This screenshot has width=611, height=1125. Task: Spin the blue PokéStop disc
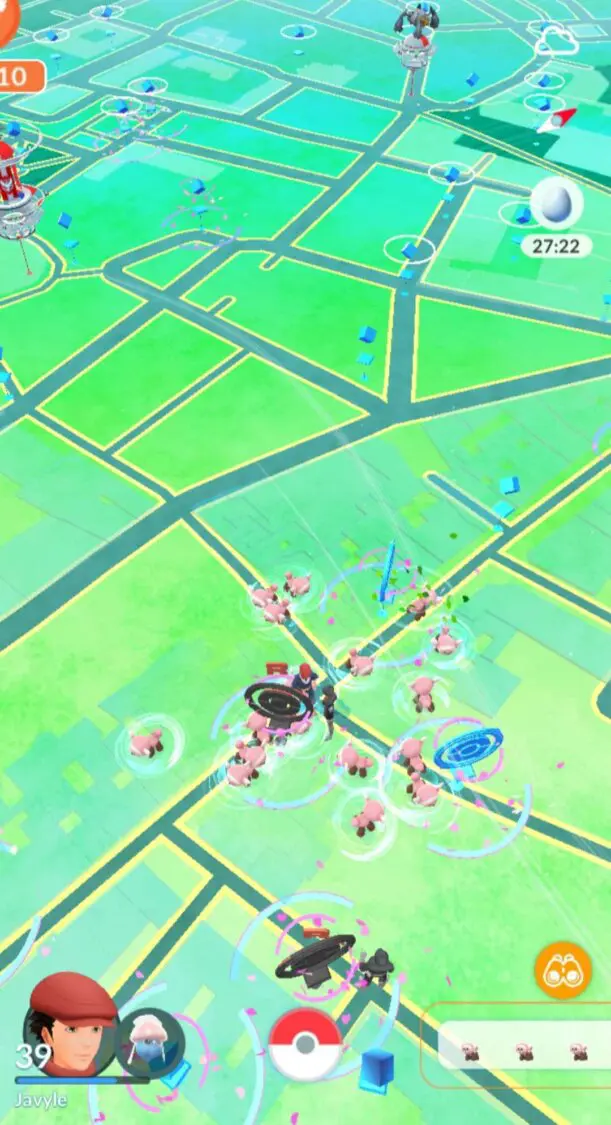pyautogui.click(x=468, y=746)
